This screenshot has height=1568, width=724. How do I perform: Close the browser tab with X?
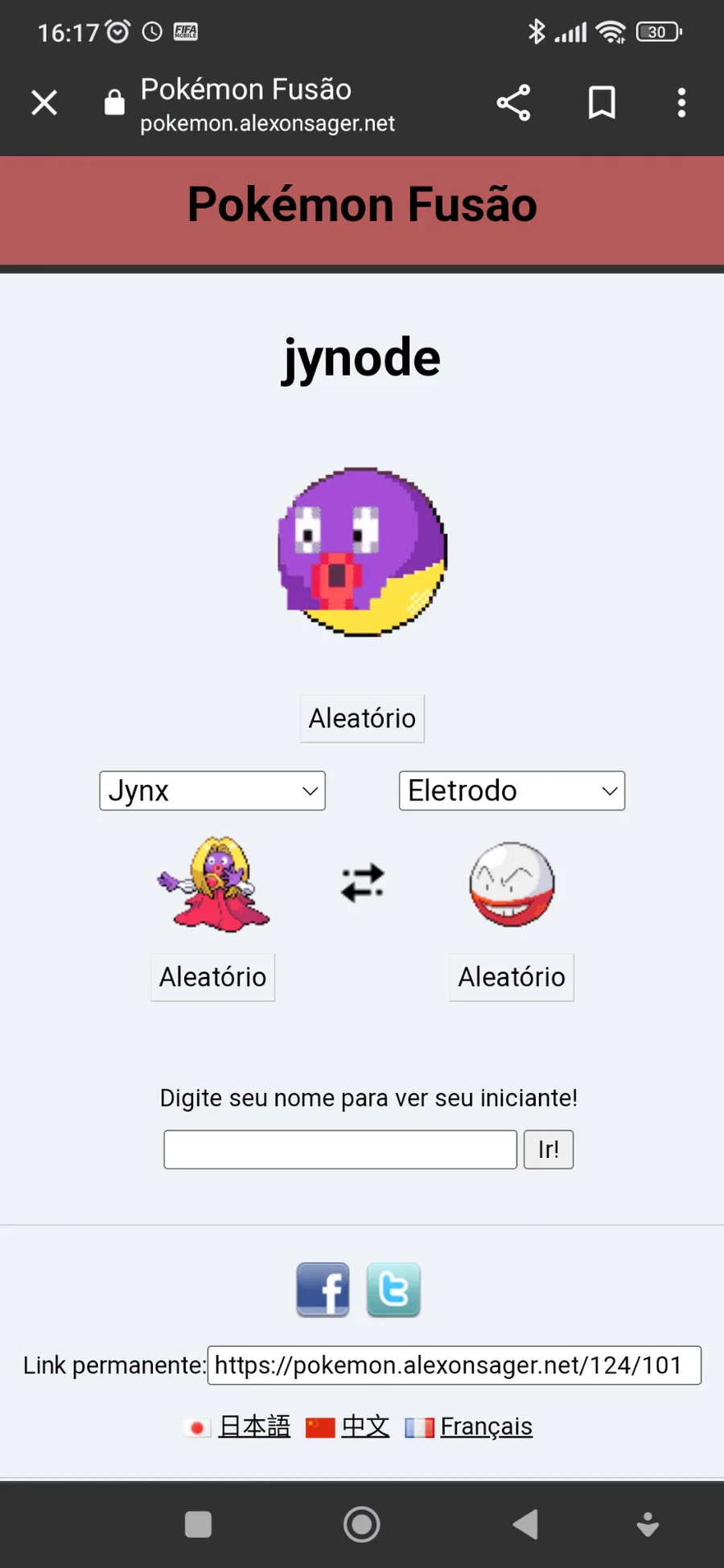(x=44, y=103)
